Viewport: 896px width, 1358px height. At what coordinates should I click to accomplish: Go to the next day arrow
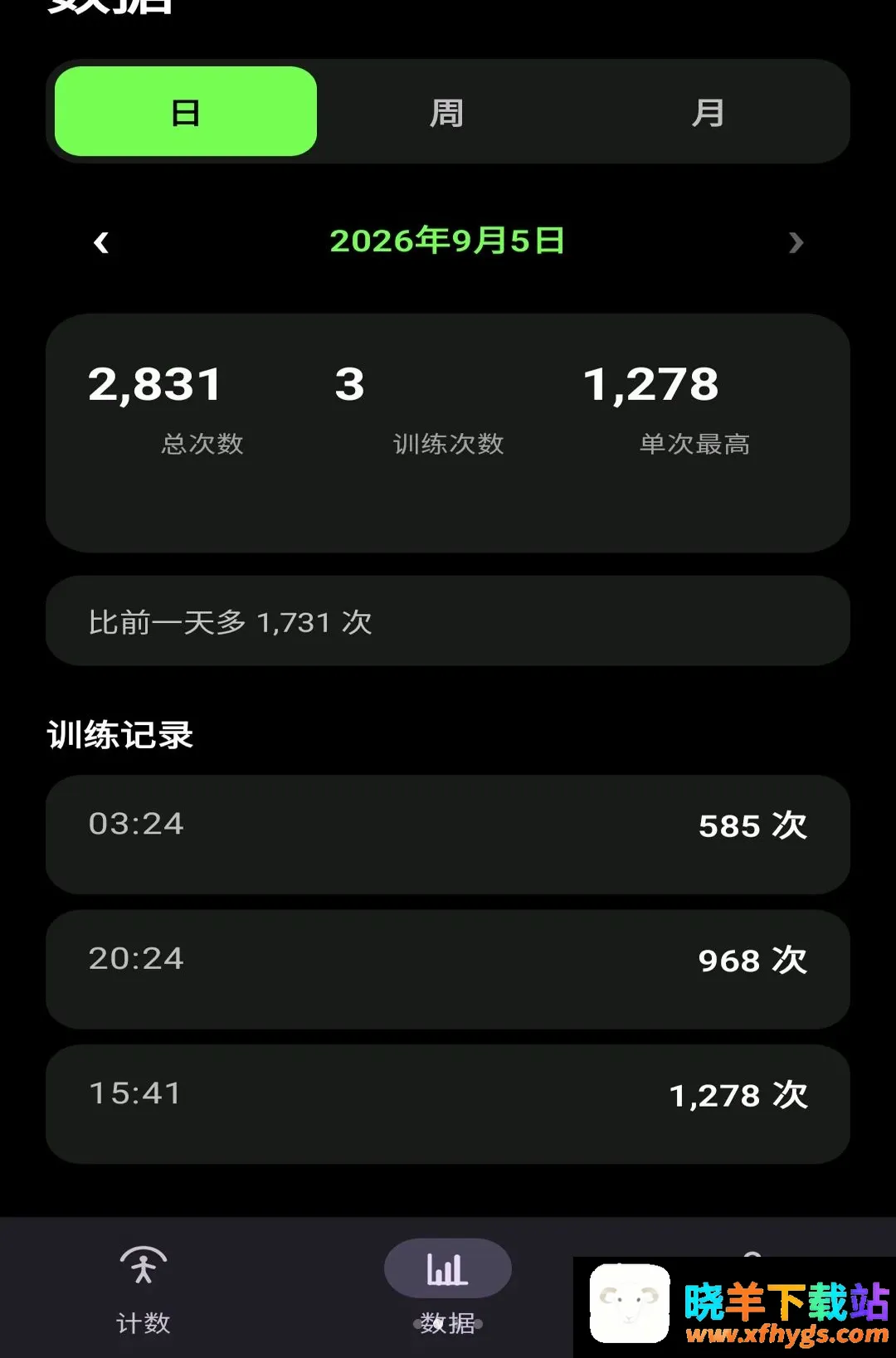point(796,242)
